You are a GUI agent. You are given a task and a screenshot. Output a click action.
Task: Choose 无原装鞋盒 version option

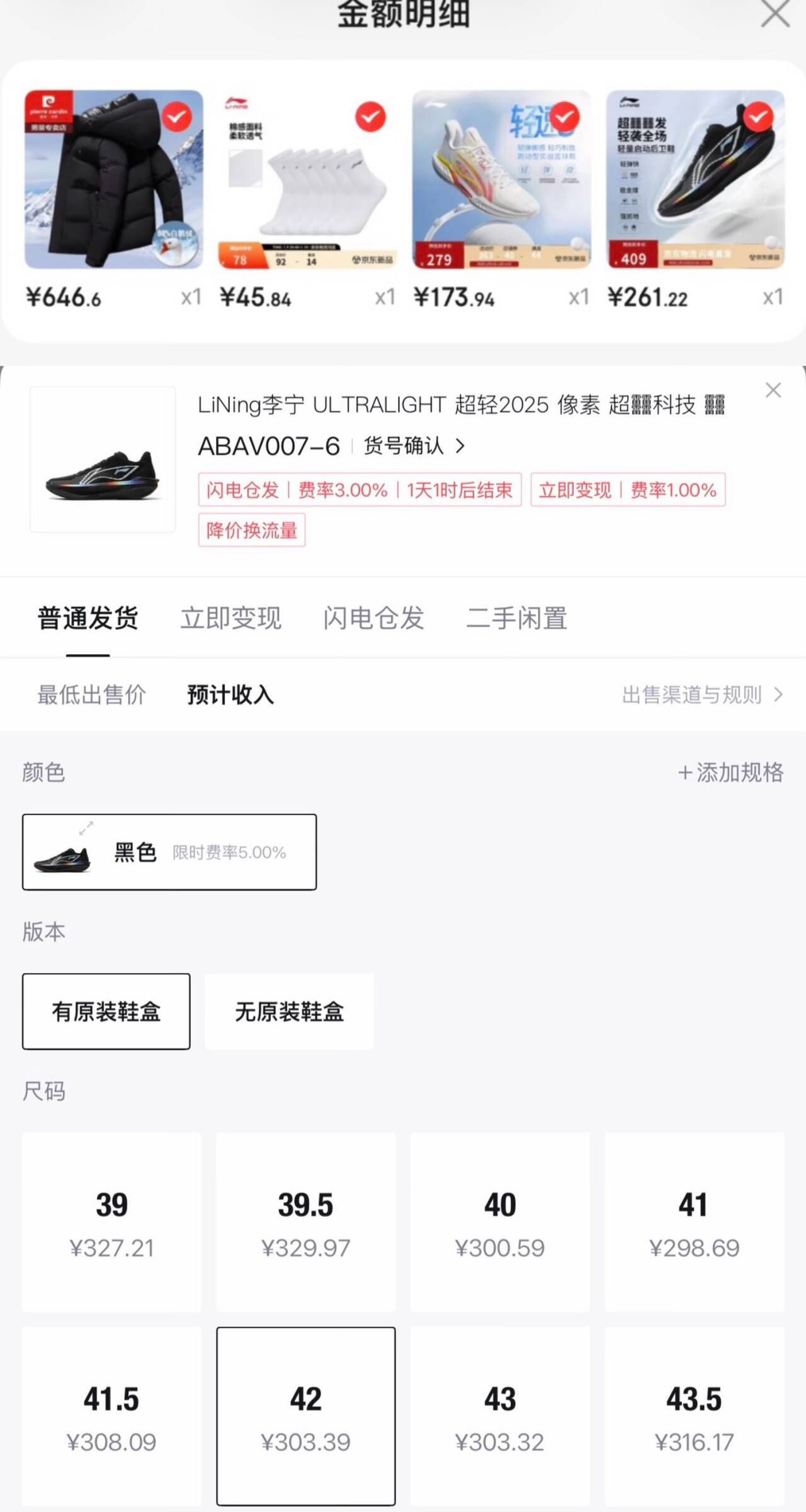coord(288,1012)
